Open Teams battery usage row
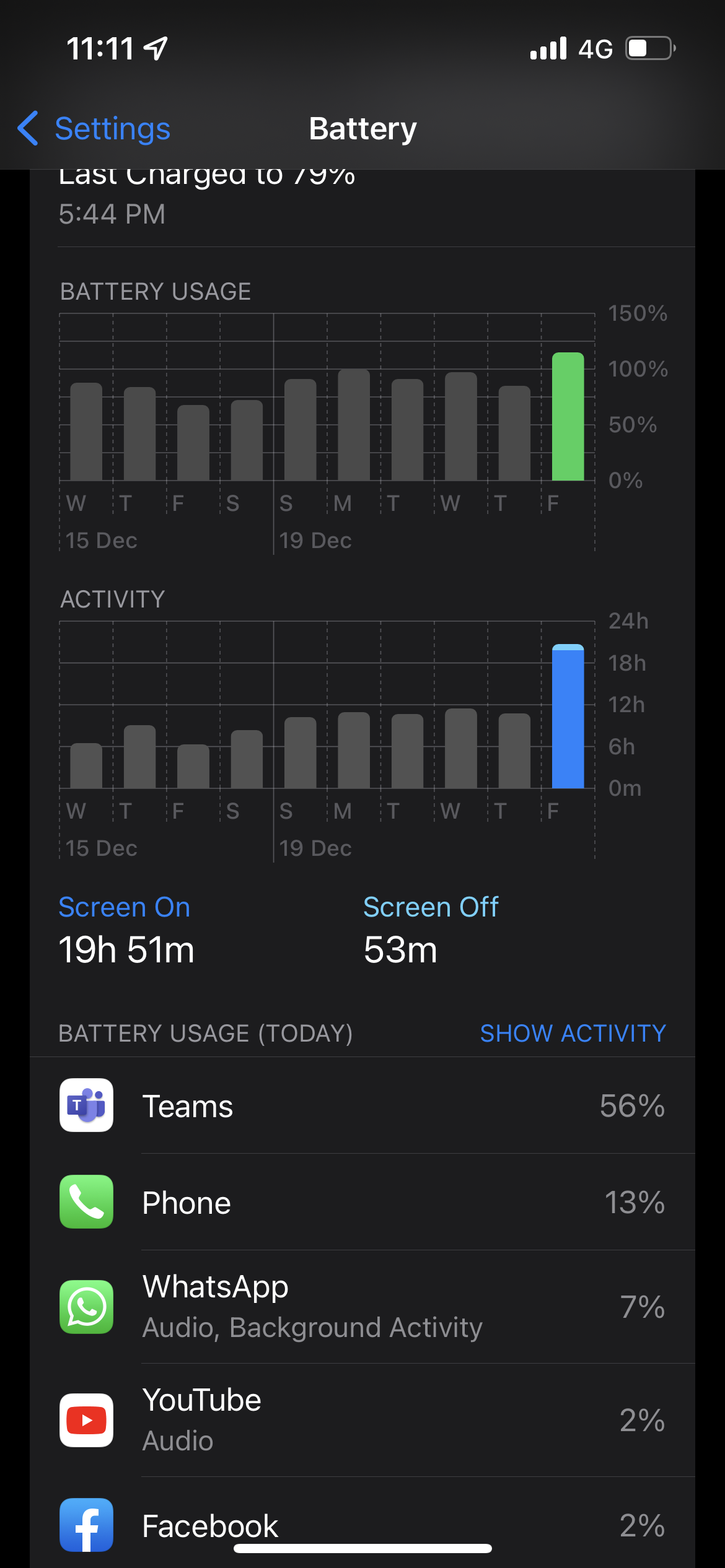The width and height of the screenshot is (725, 1568). click(x=362, y=1106)
